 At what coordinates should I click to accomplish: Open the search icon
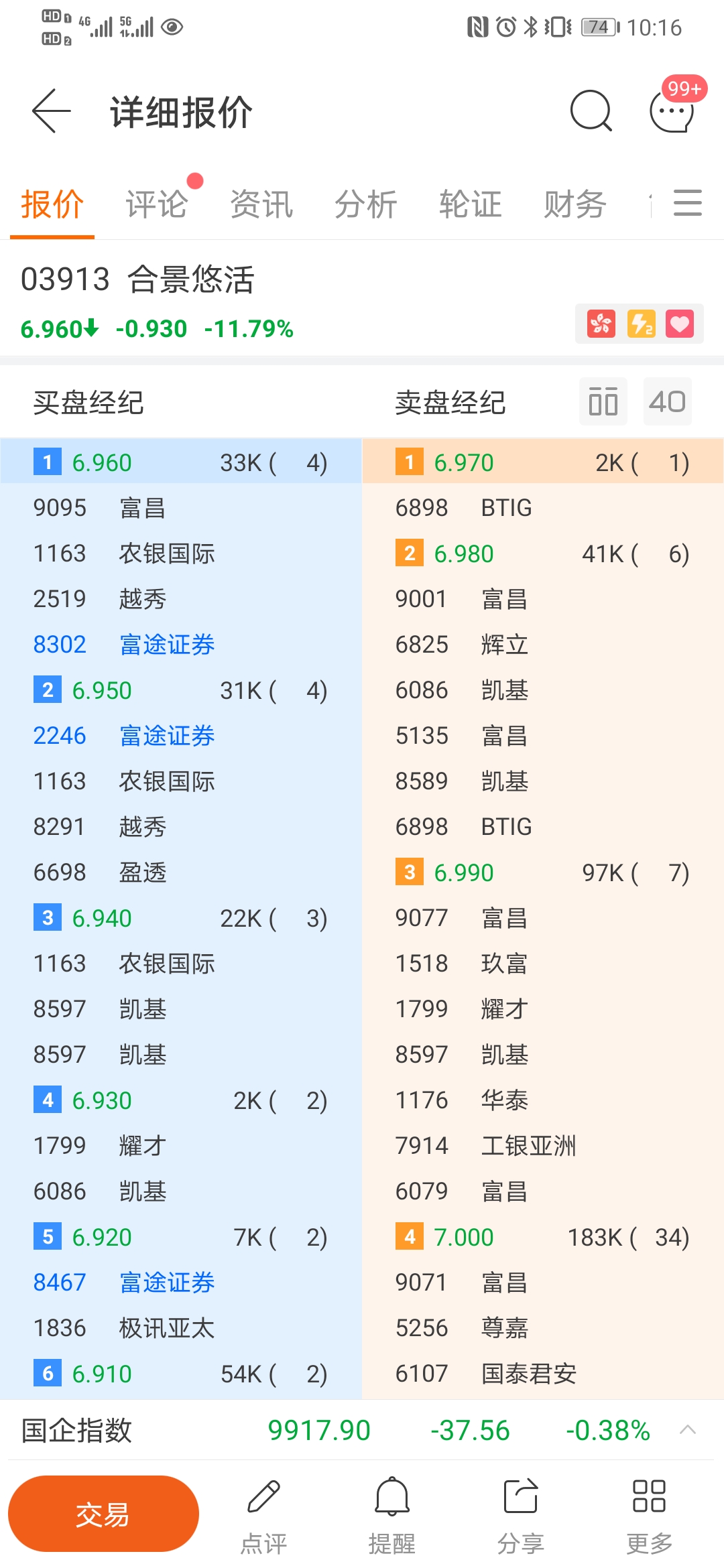[x=591, y=111]
